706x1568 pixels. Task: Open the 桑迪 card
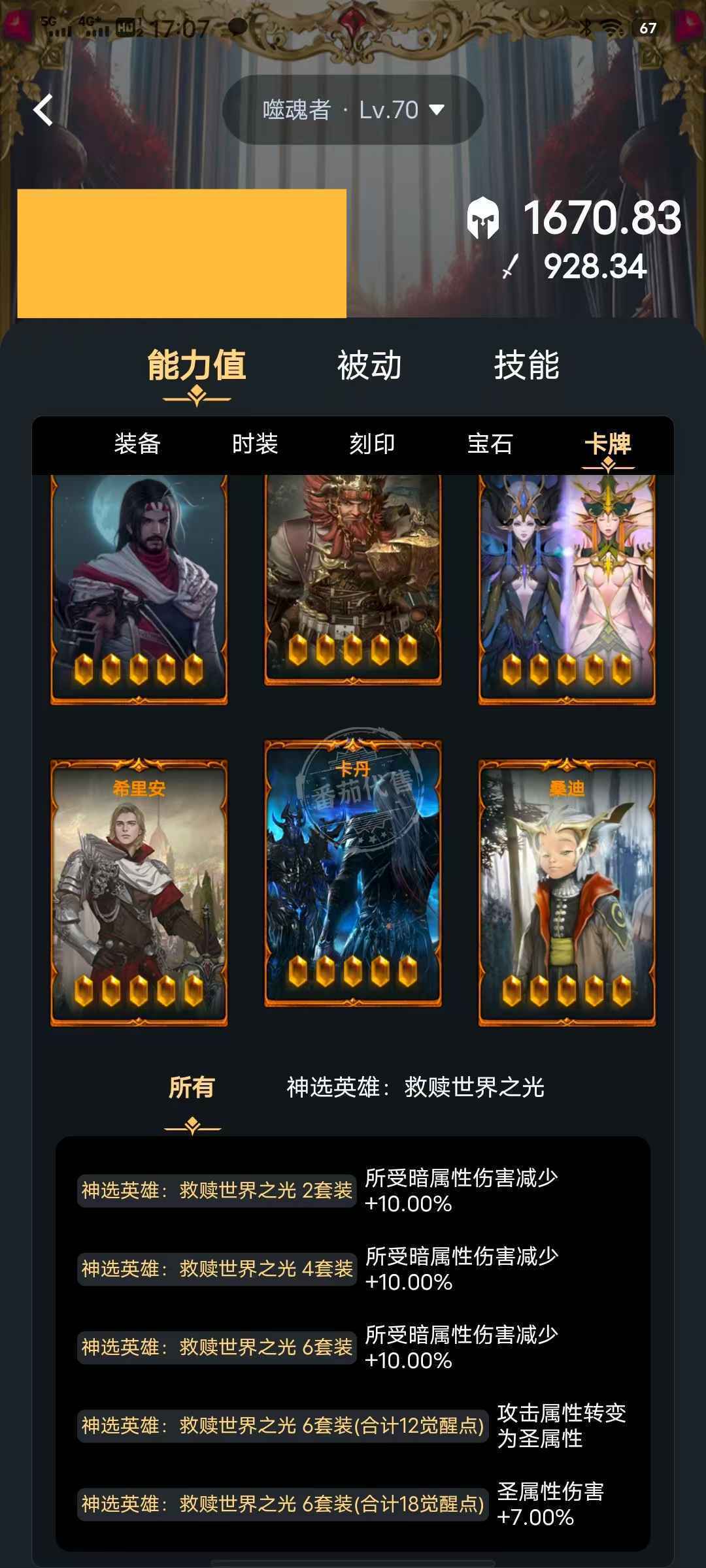point(567,892)
